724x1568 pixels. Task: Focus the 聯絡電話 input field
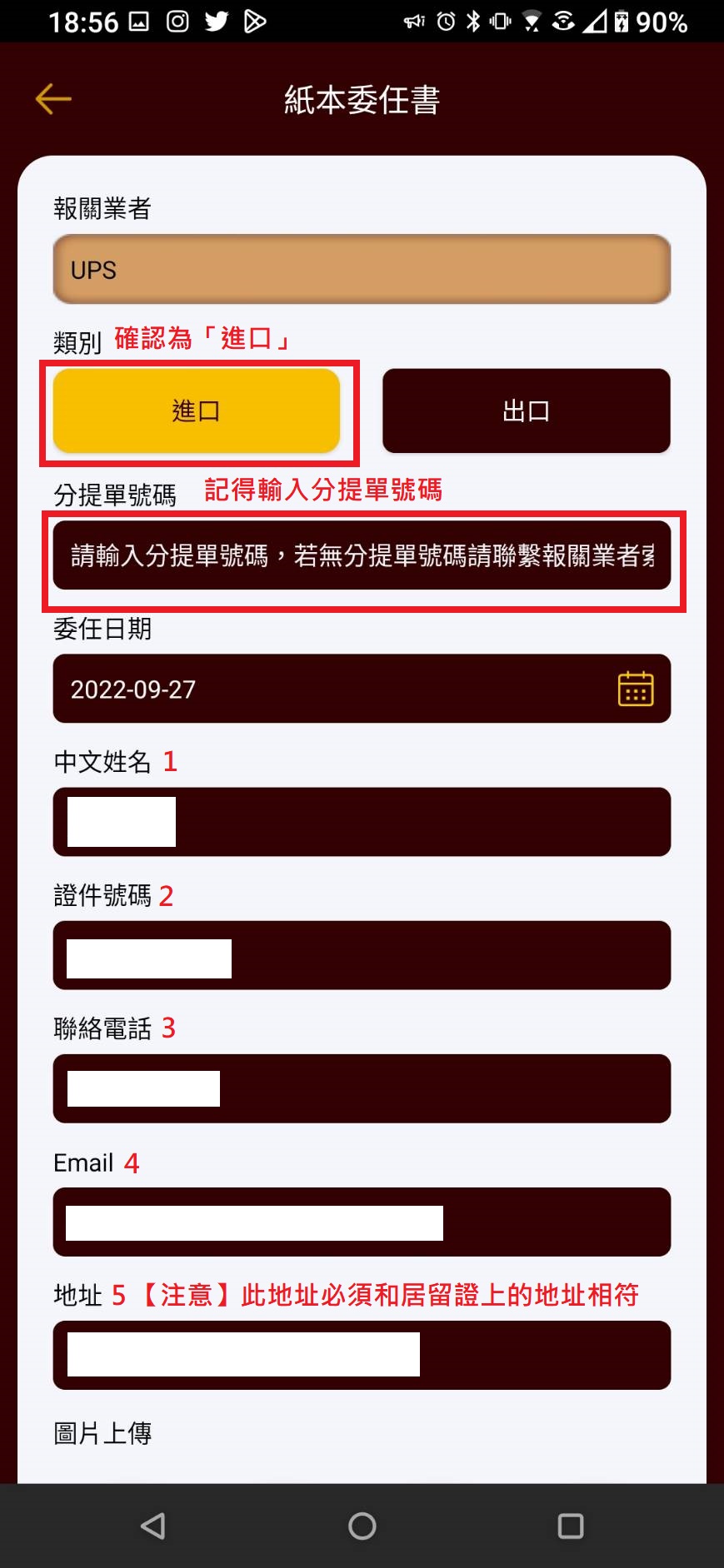click(362, 1088)
